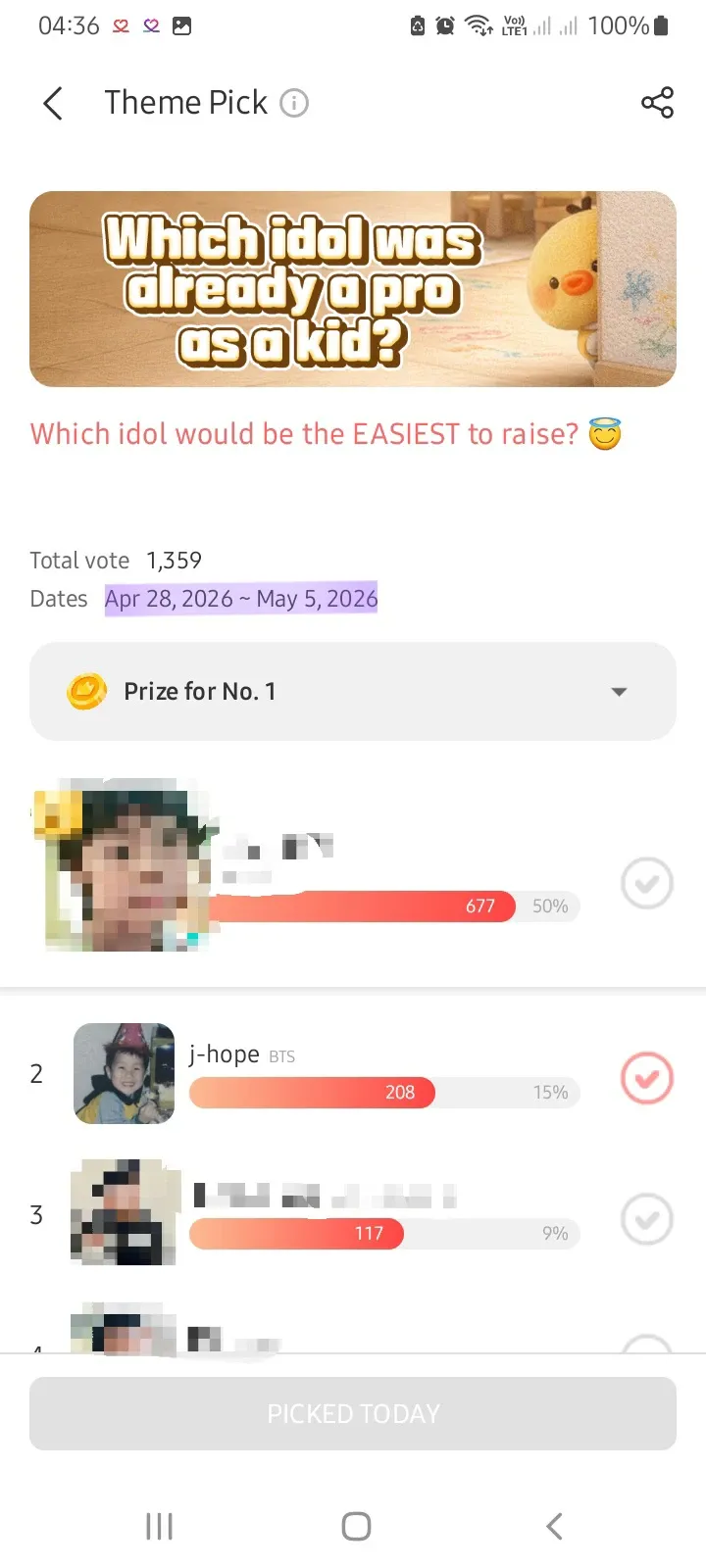Share this Theme Pick poll
This screenshot has height=1568, width=706.
pos(657,103)
